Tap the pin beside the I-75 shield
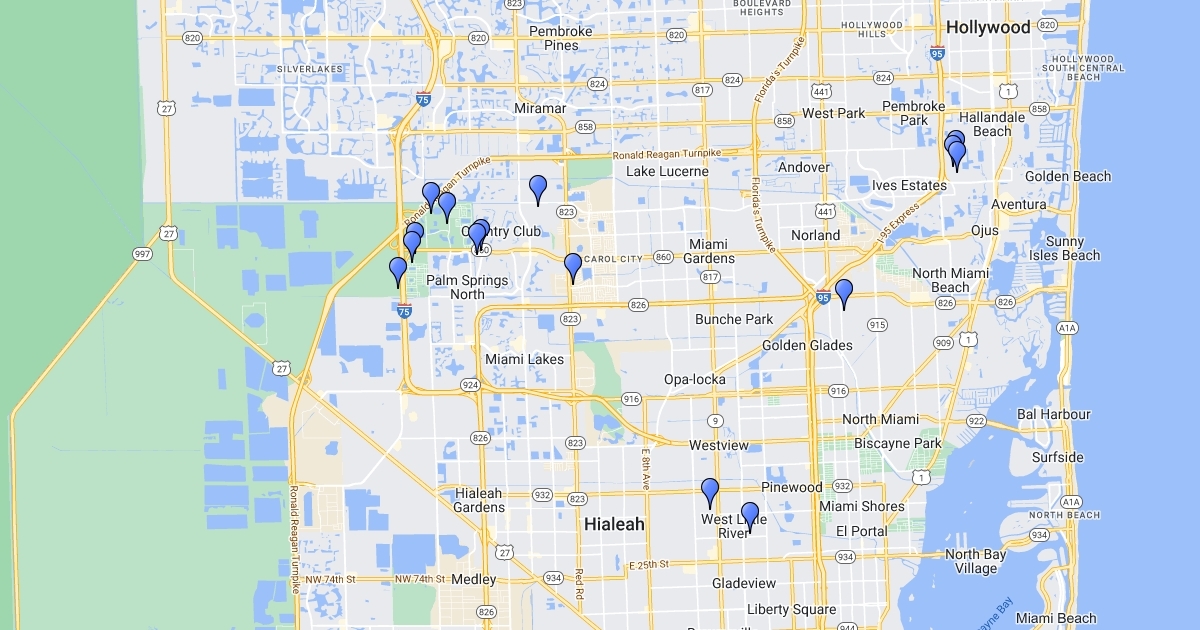This screenshot has height=630, width=1200. tap(398, 269)
